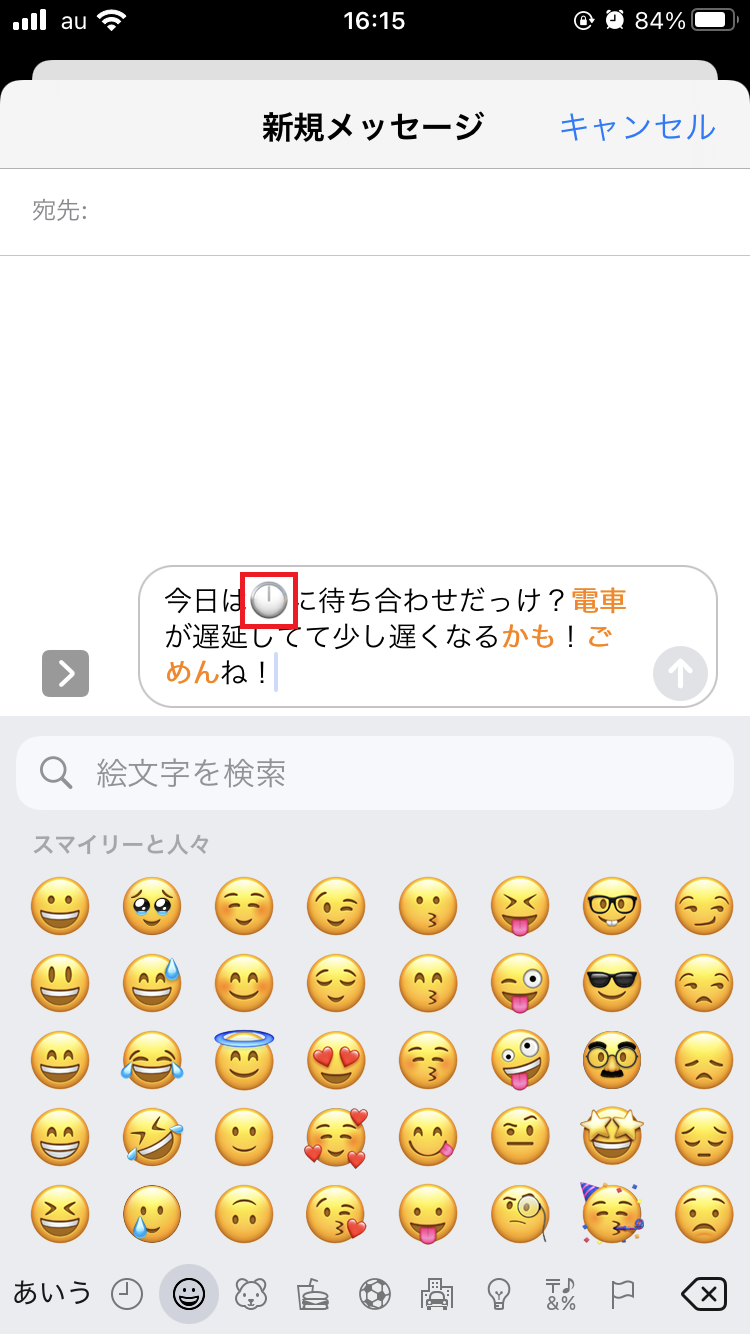The image size is (750, 1334).
Task: Tap the send message arrow button
Action: point(679,673)
